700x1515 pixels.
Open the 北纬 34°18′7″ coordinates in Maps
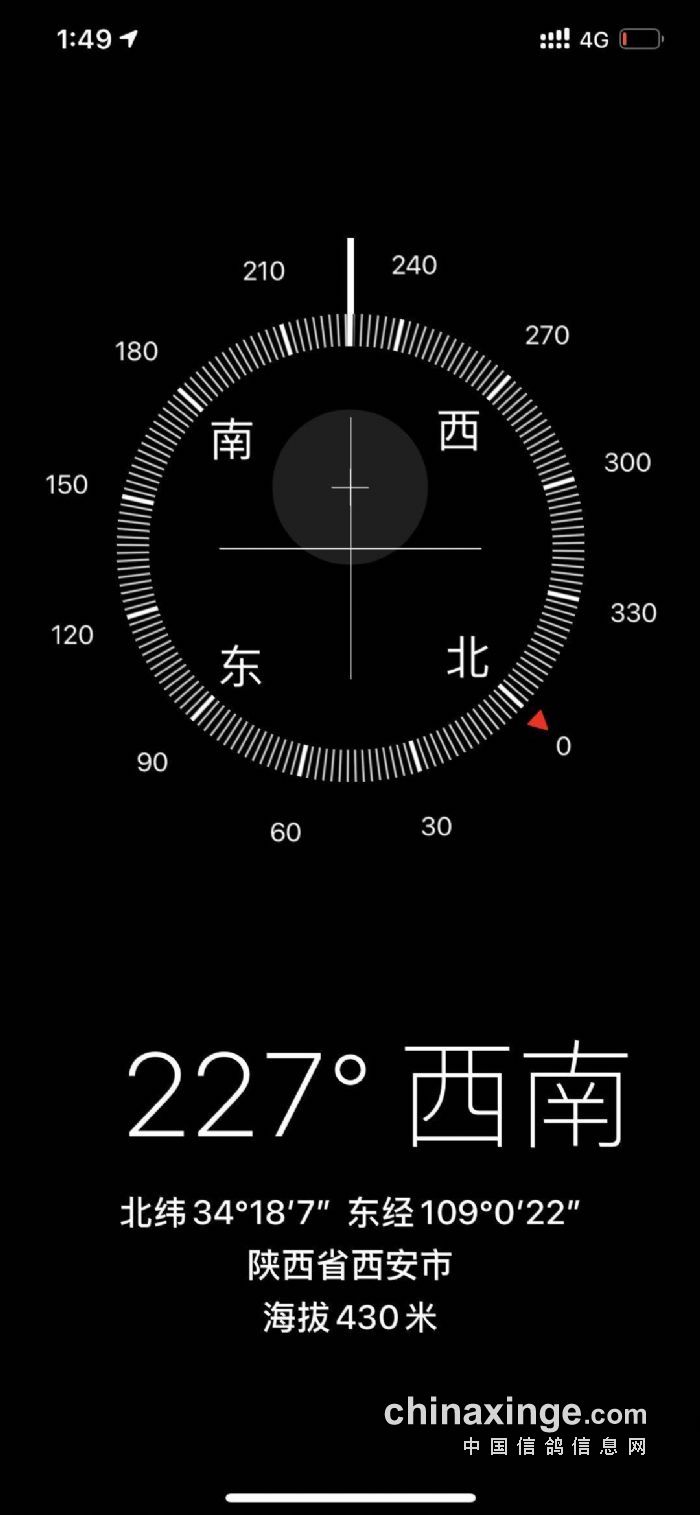click(x=350, y=1214)
